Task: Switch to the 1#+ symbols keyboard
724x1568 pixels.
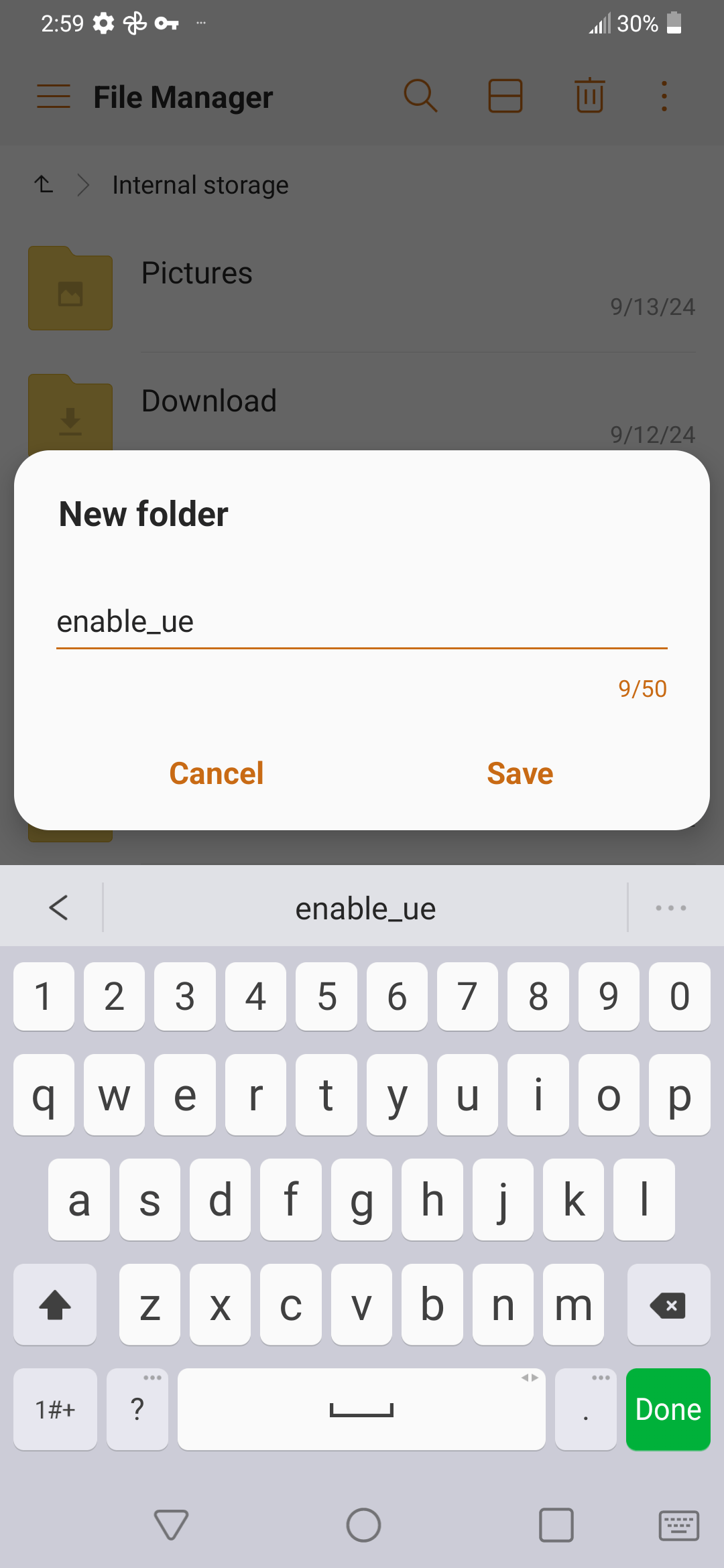Action: pos(55,1409)
